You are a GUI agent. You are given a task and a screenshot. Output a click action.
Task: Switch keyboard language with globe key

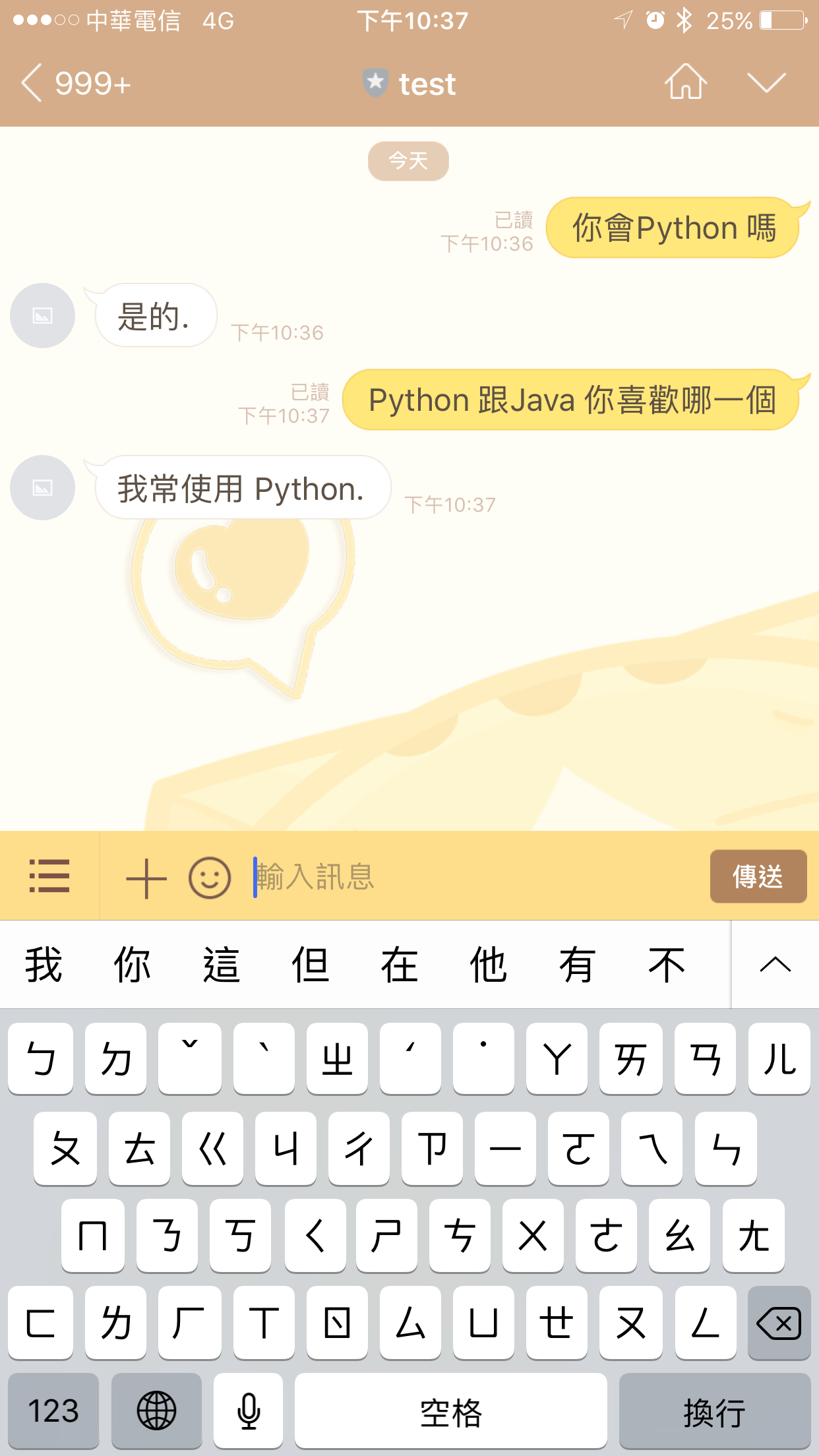tap(156, 1411)
